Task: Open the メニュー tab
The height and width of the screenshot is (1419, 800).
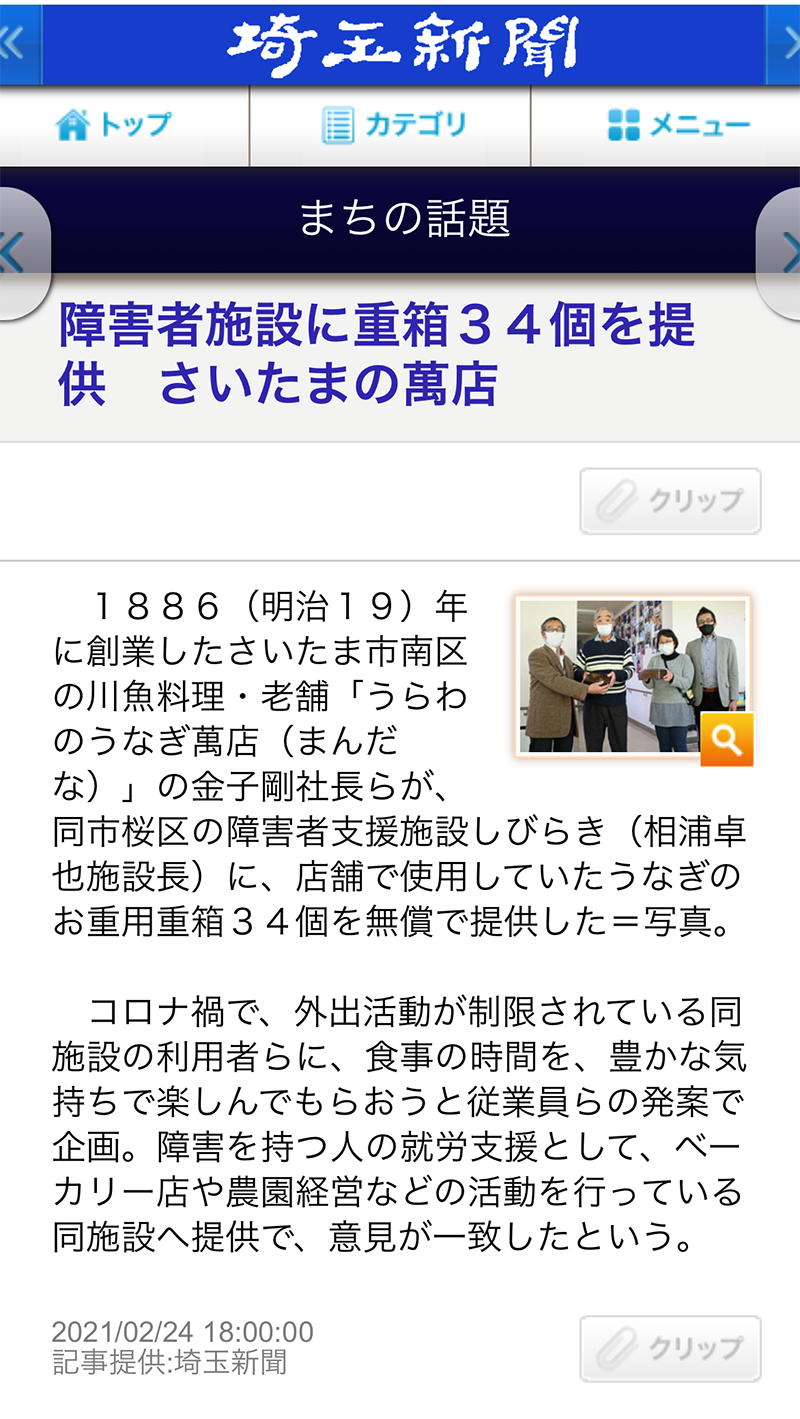Action: 677,126
